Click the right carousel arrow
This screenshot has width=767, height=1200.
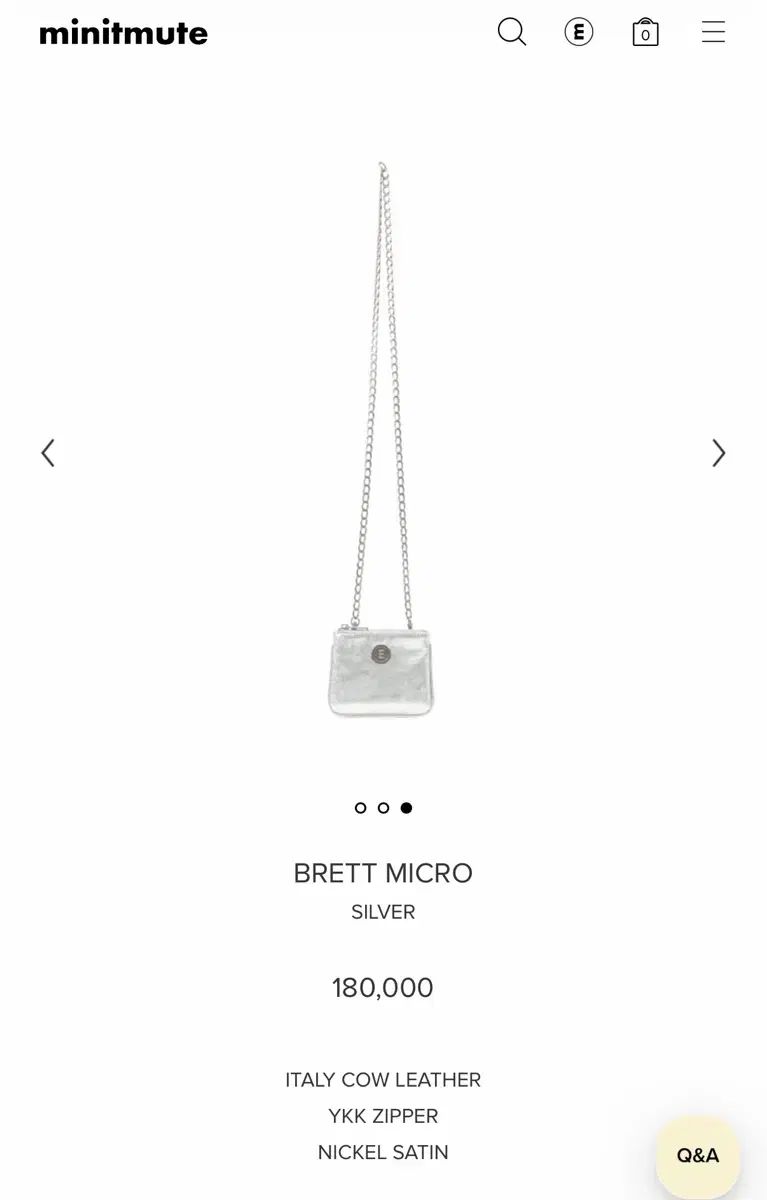pos(719,453)
